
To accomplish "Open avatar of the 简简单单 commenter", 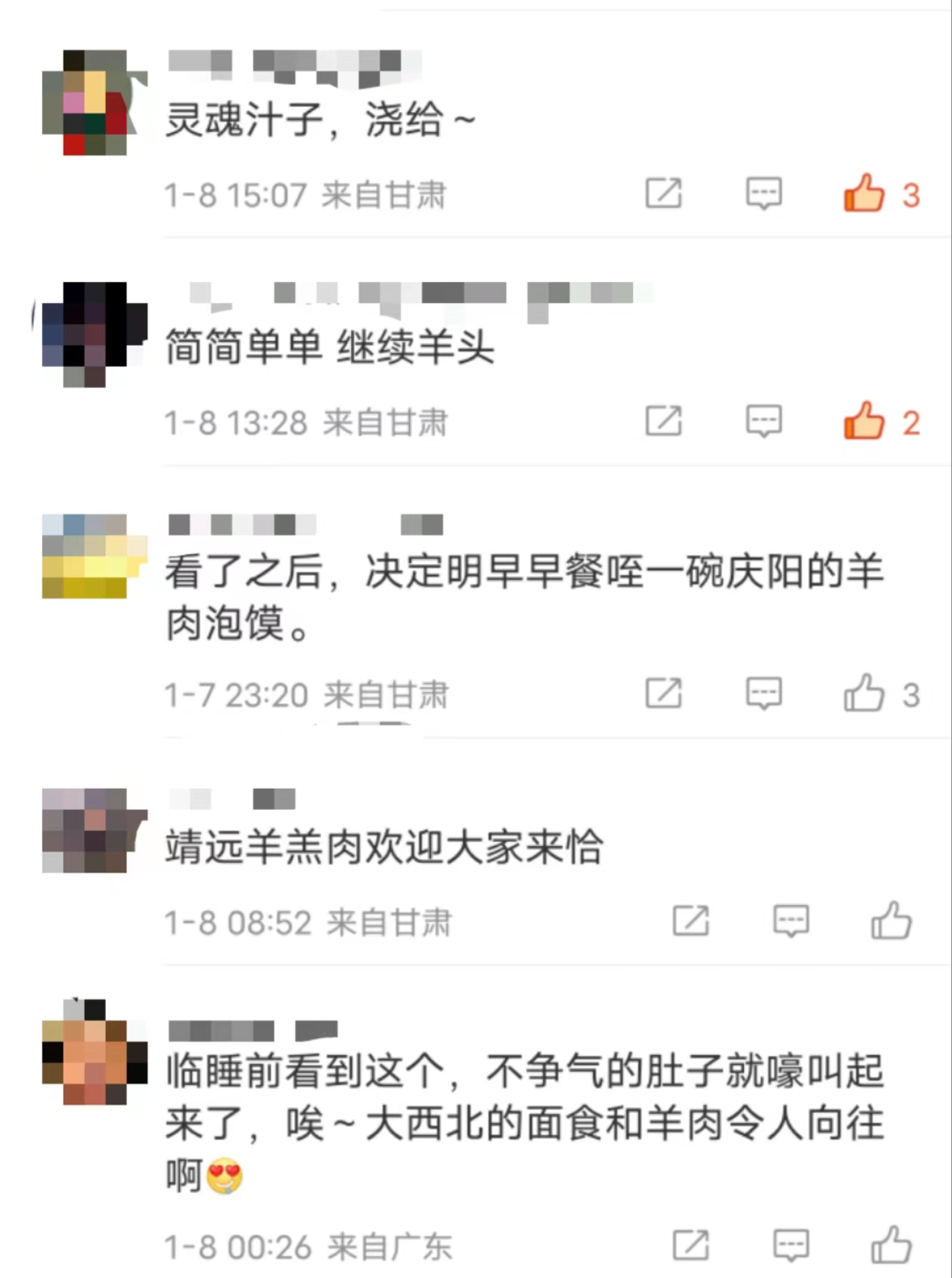I will (94, 335).
